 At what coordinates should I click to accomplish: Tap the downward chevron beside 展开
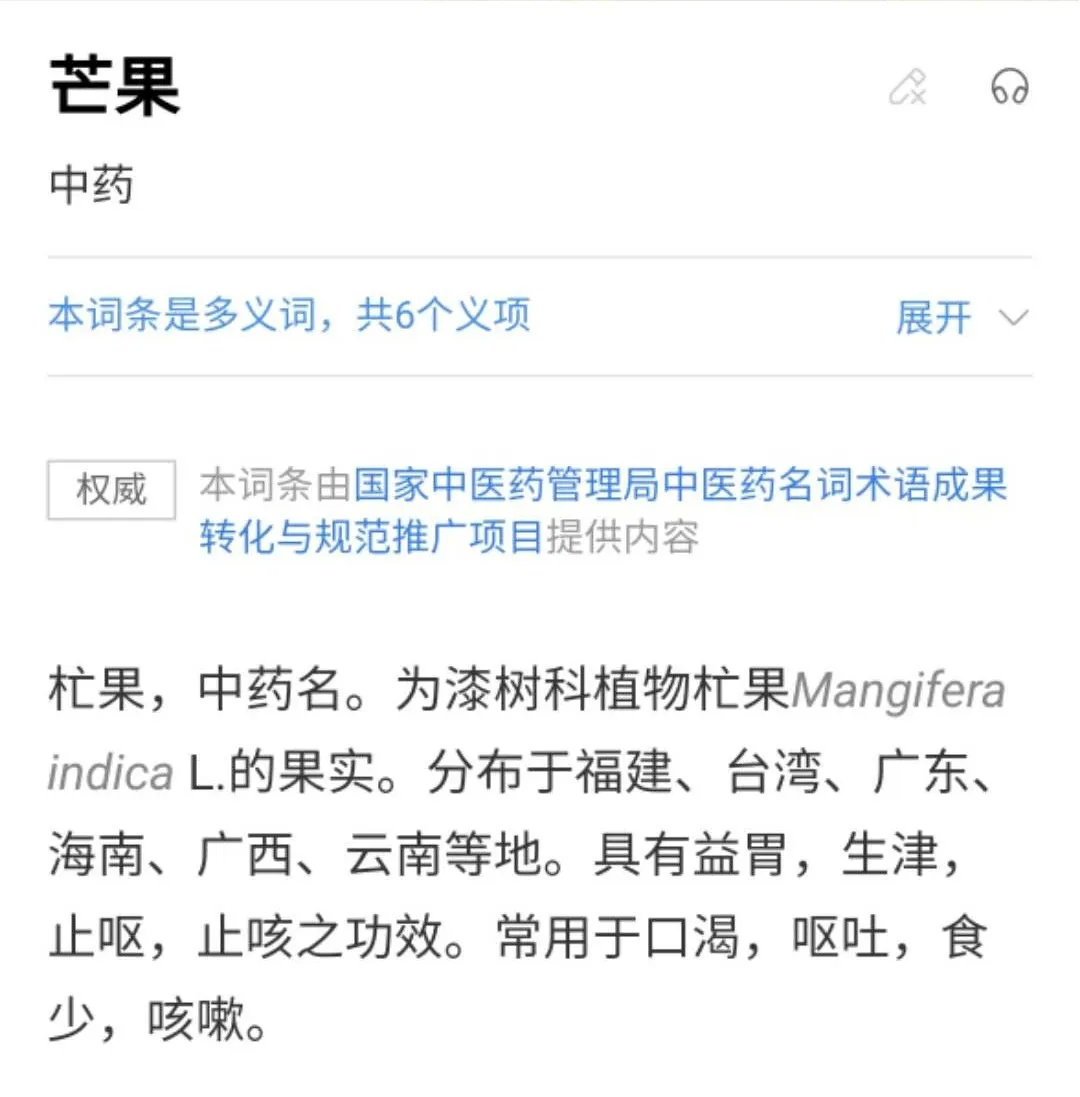(1013, 318)
